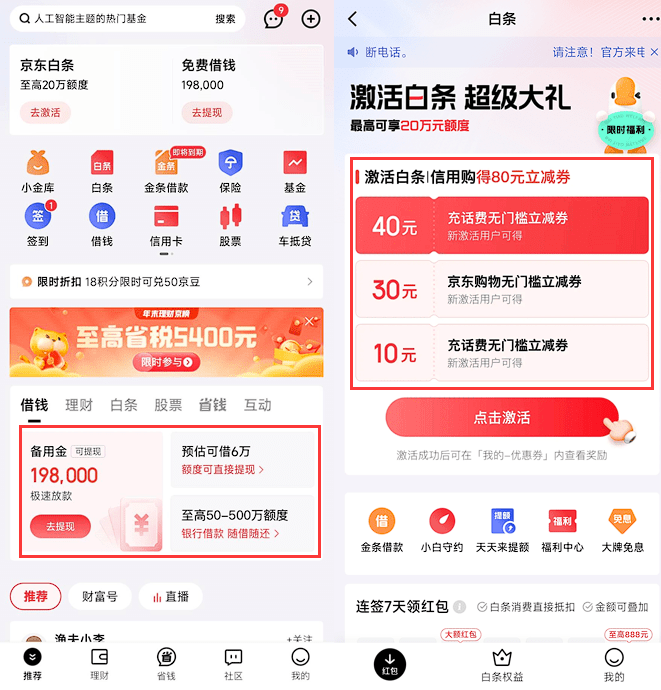Switch to the 理财 top tab
The height and width of the screenshot is (690, 661).
click(79, 405)
